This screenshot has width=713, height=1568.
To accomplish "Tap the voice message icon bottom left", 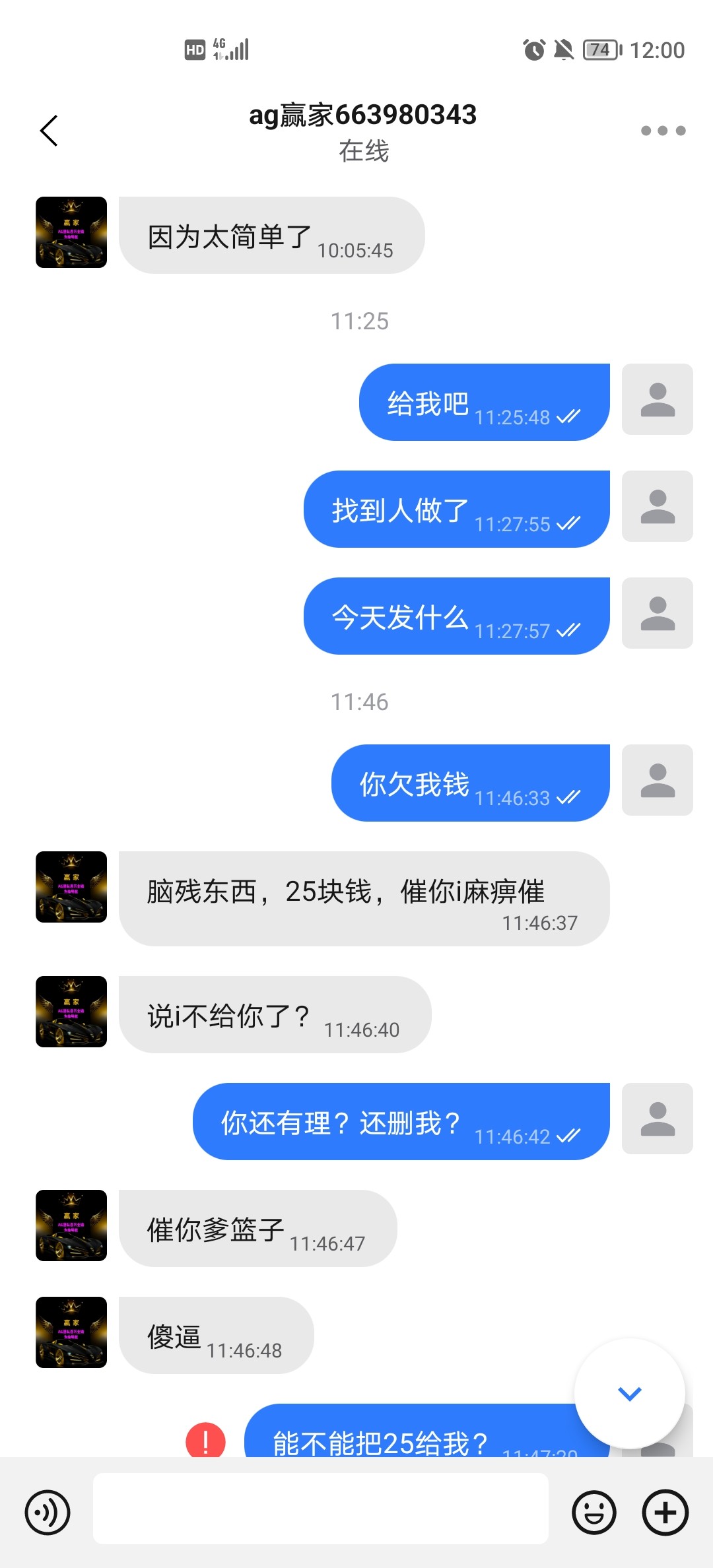I will pos(46,1512).
